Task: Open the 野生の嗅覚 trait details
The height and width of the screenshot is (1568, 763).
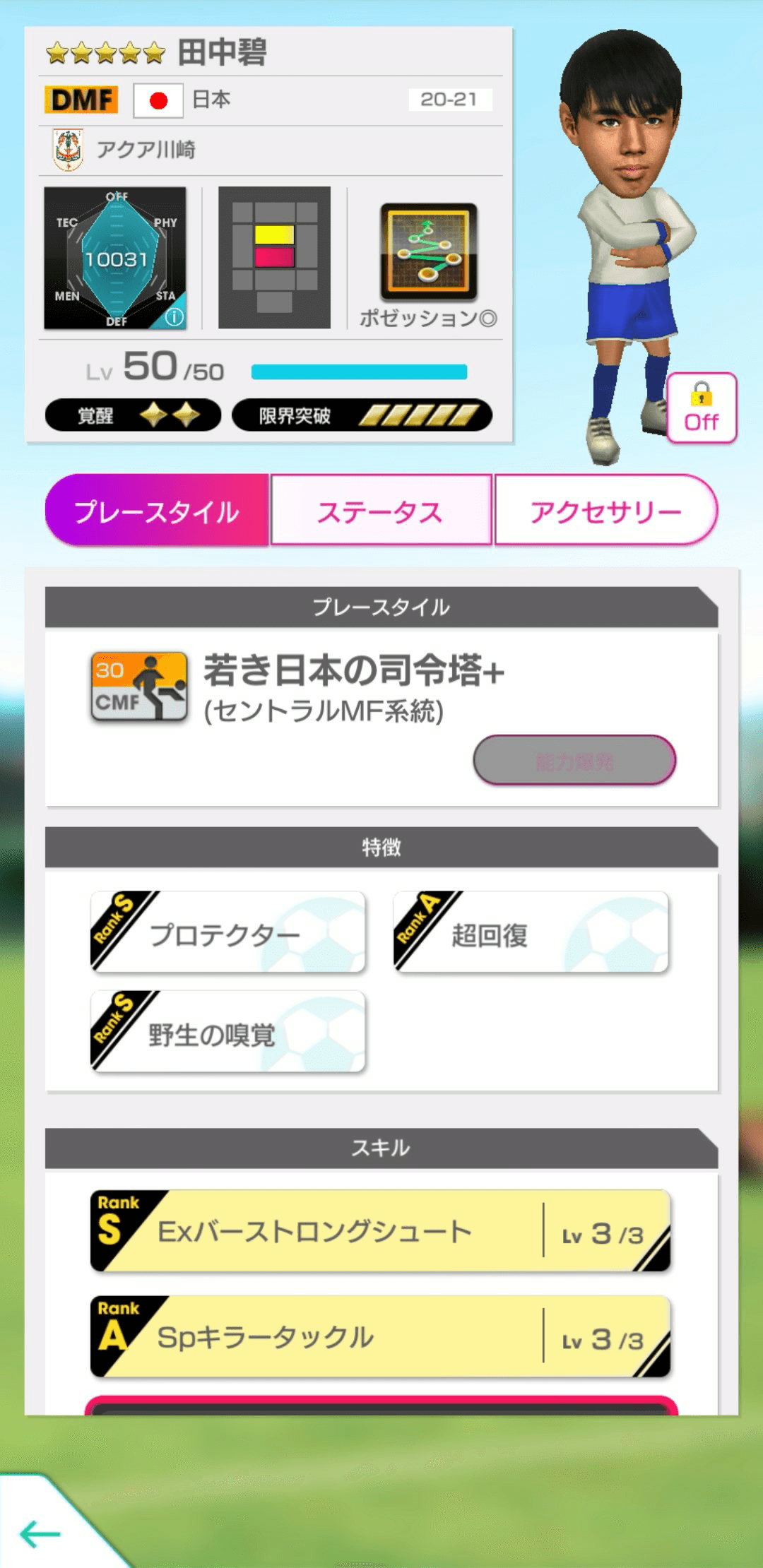Action: (226, 1031)
